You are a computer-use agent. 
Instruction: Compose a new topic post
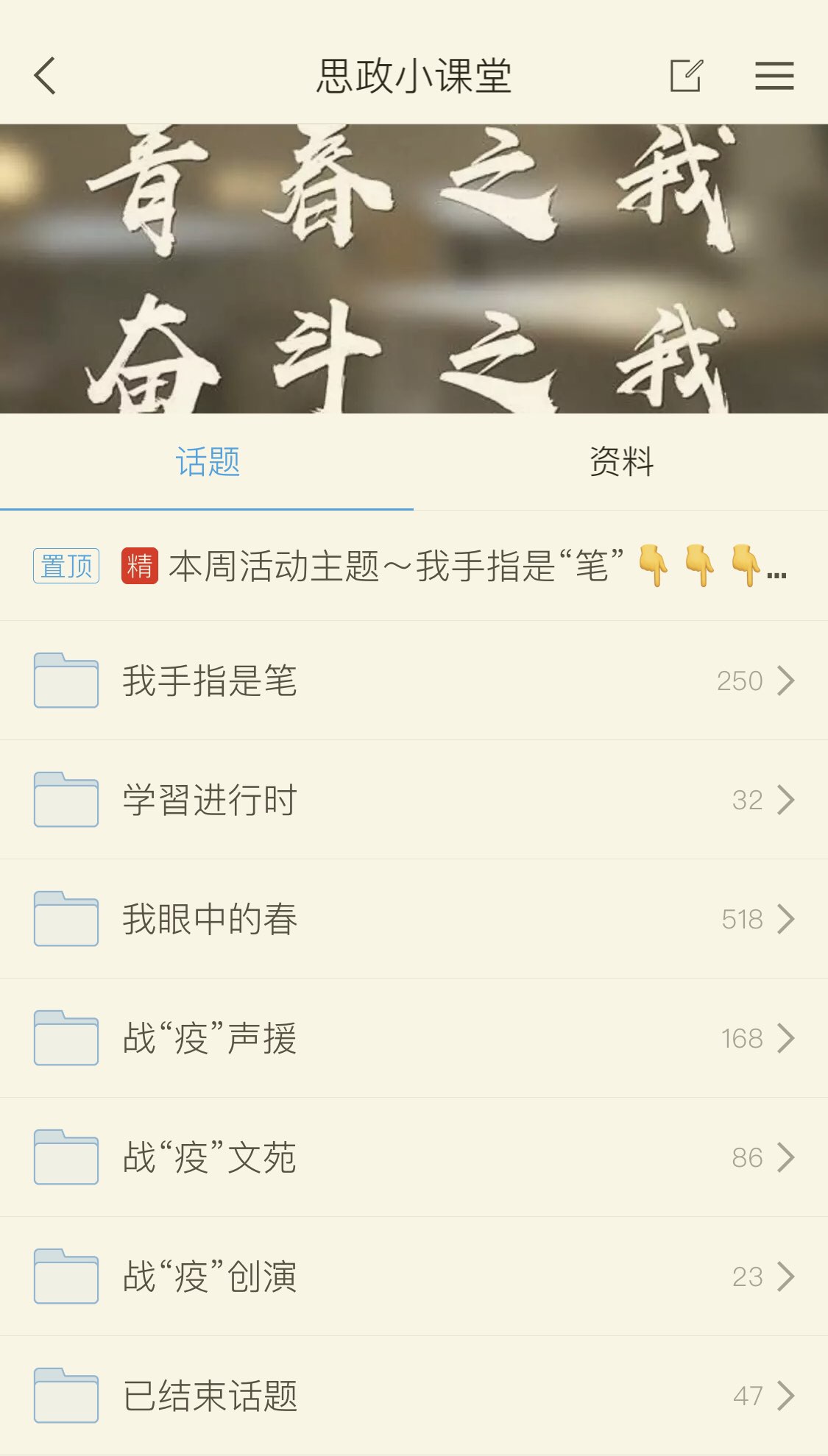(x=686, y=76)
